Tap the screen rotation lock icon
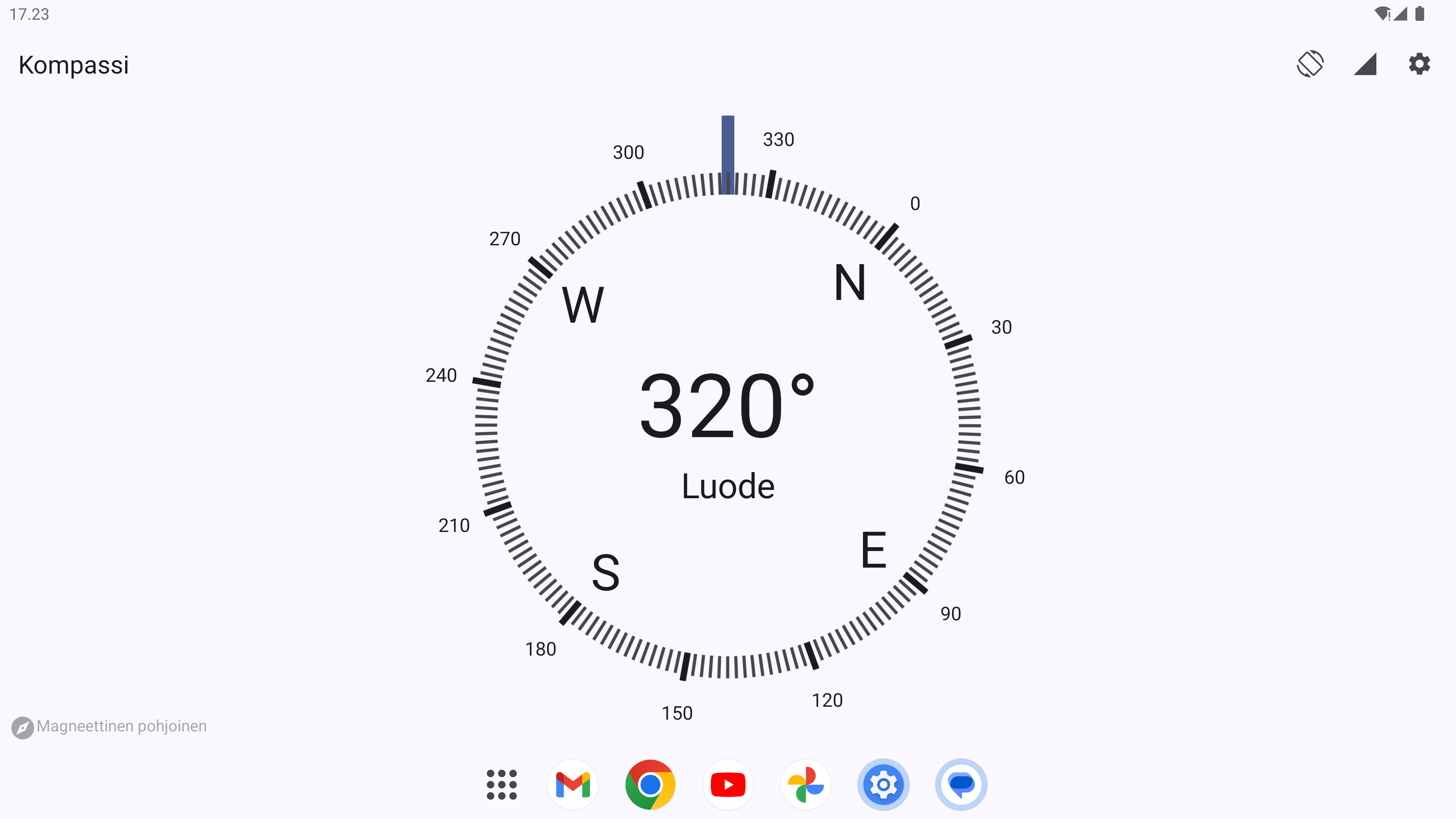This screenshot has width=1456, height=819. coord(1310,64)
